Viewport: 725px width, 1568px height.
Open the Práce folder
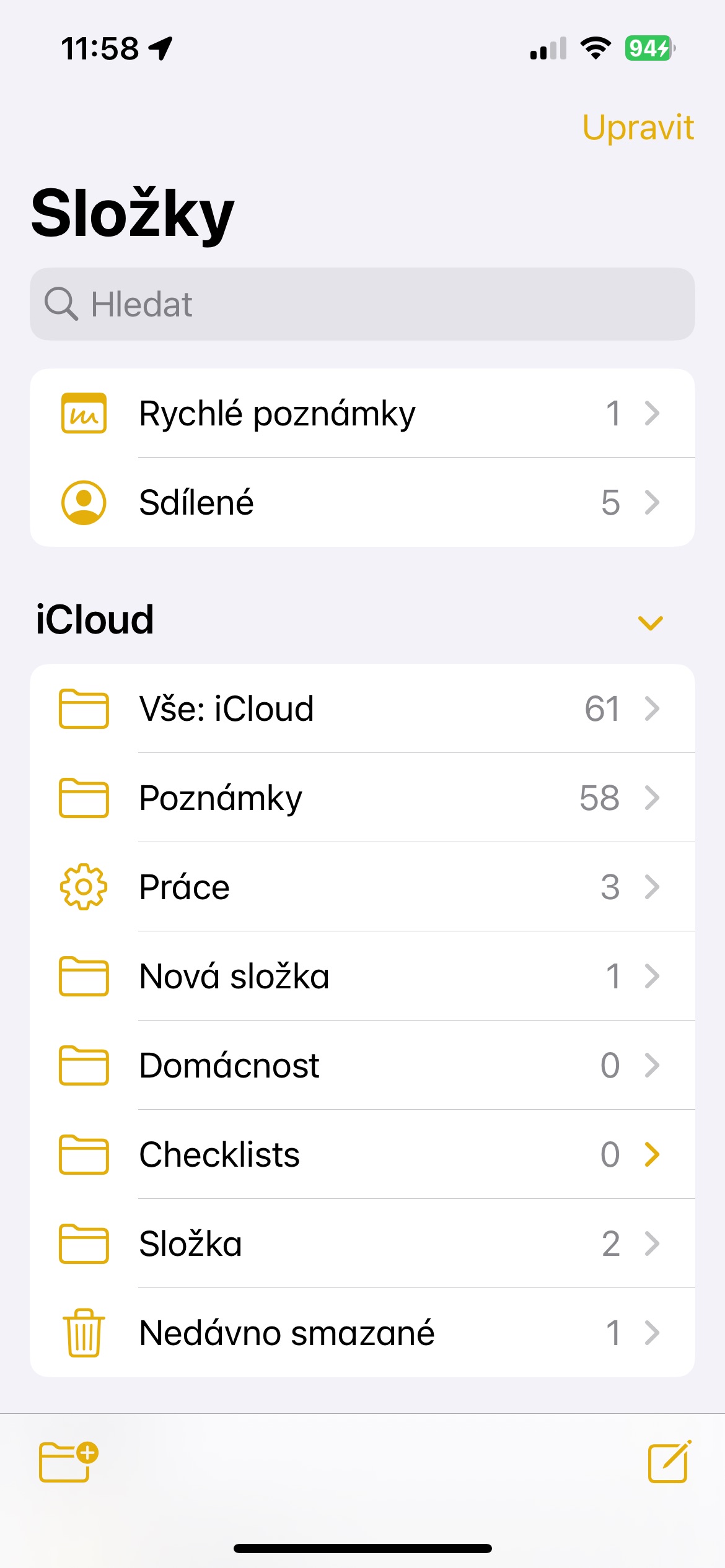tap(362, 887)
